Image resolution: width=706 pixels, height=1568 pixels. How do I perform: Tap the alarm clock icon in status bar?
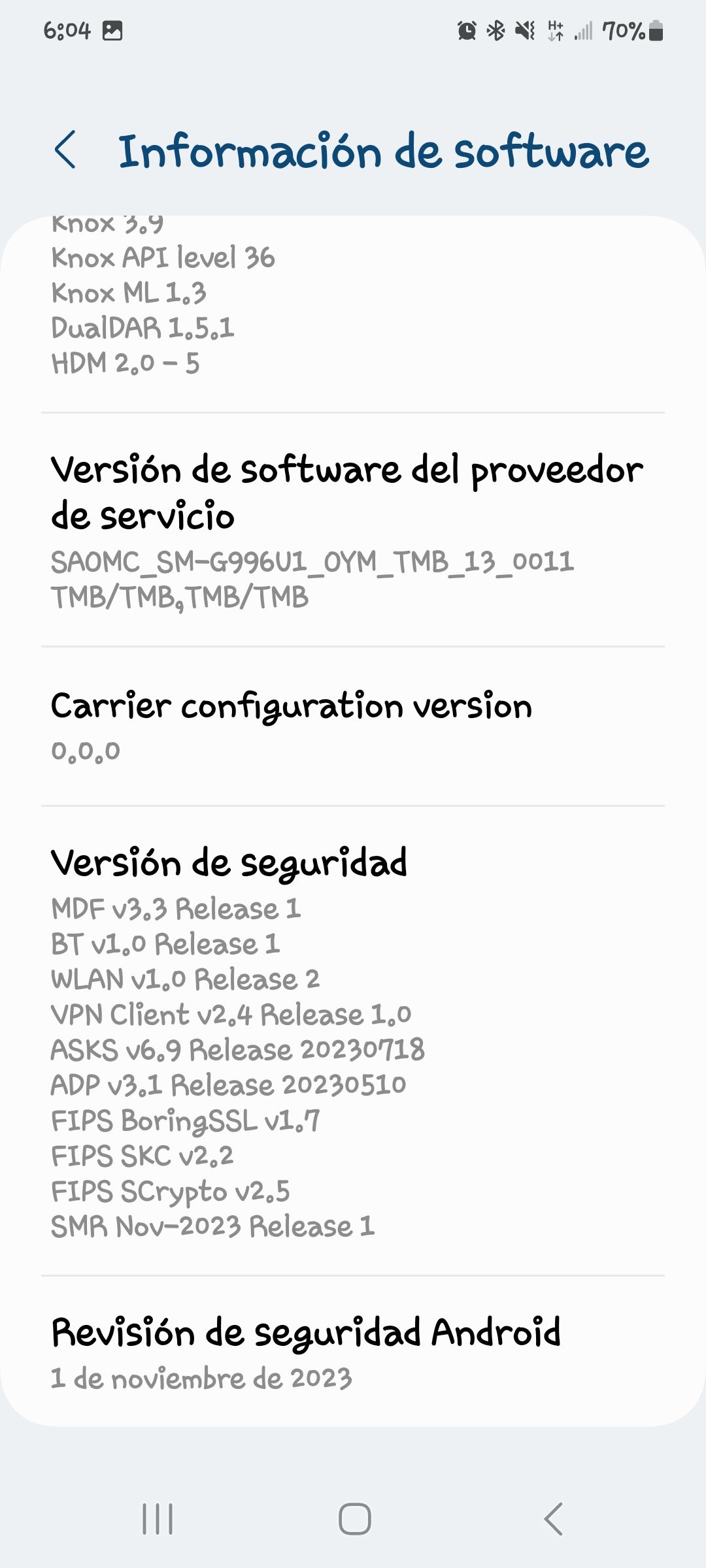(465, 29)
